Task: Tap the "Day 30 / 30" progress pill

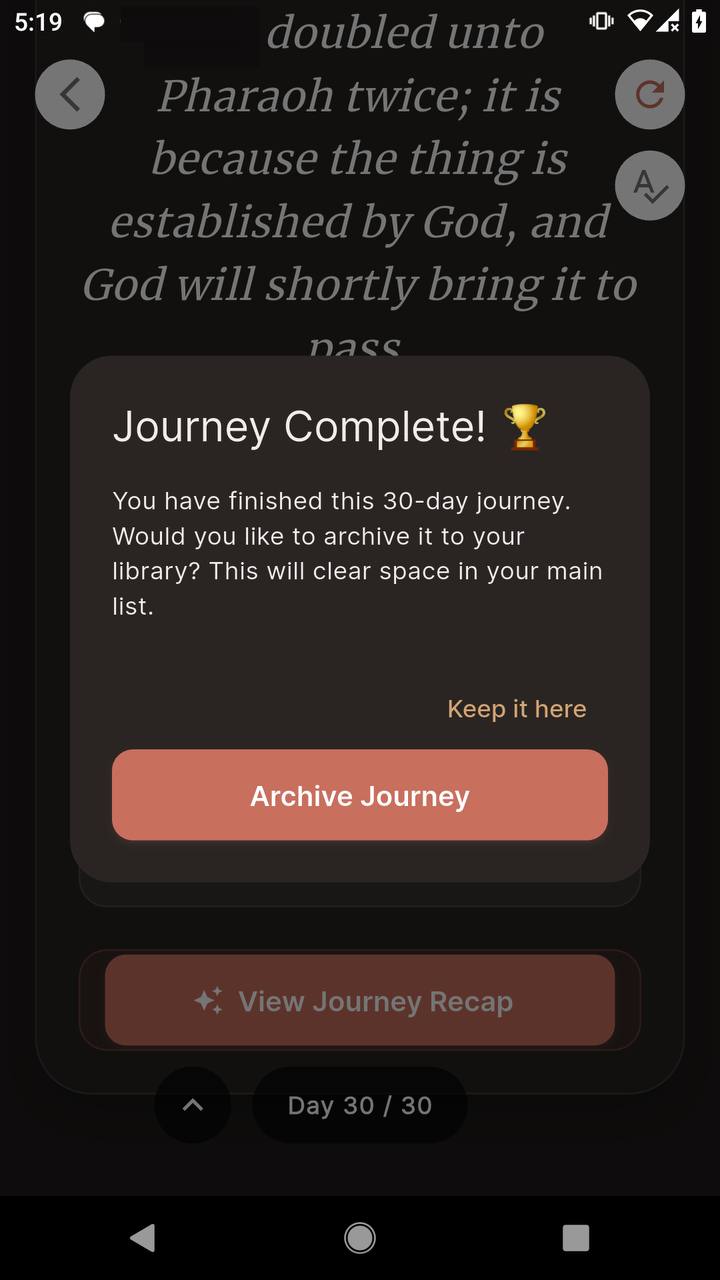Action: pyautogui.click(x=359, y=1104)
